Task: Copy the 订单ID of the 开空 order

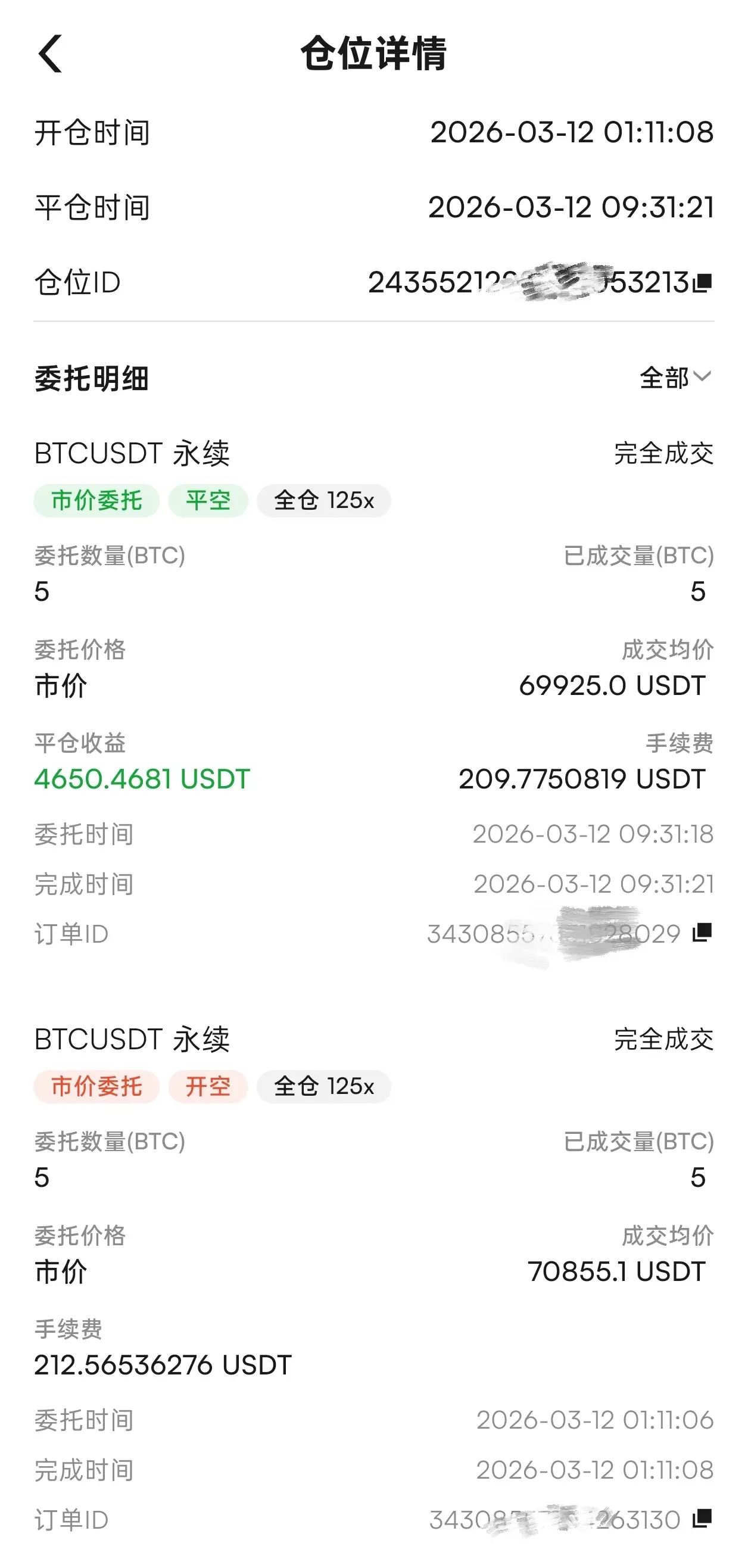Action: pyautogui.click(x=702, y=1518)
